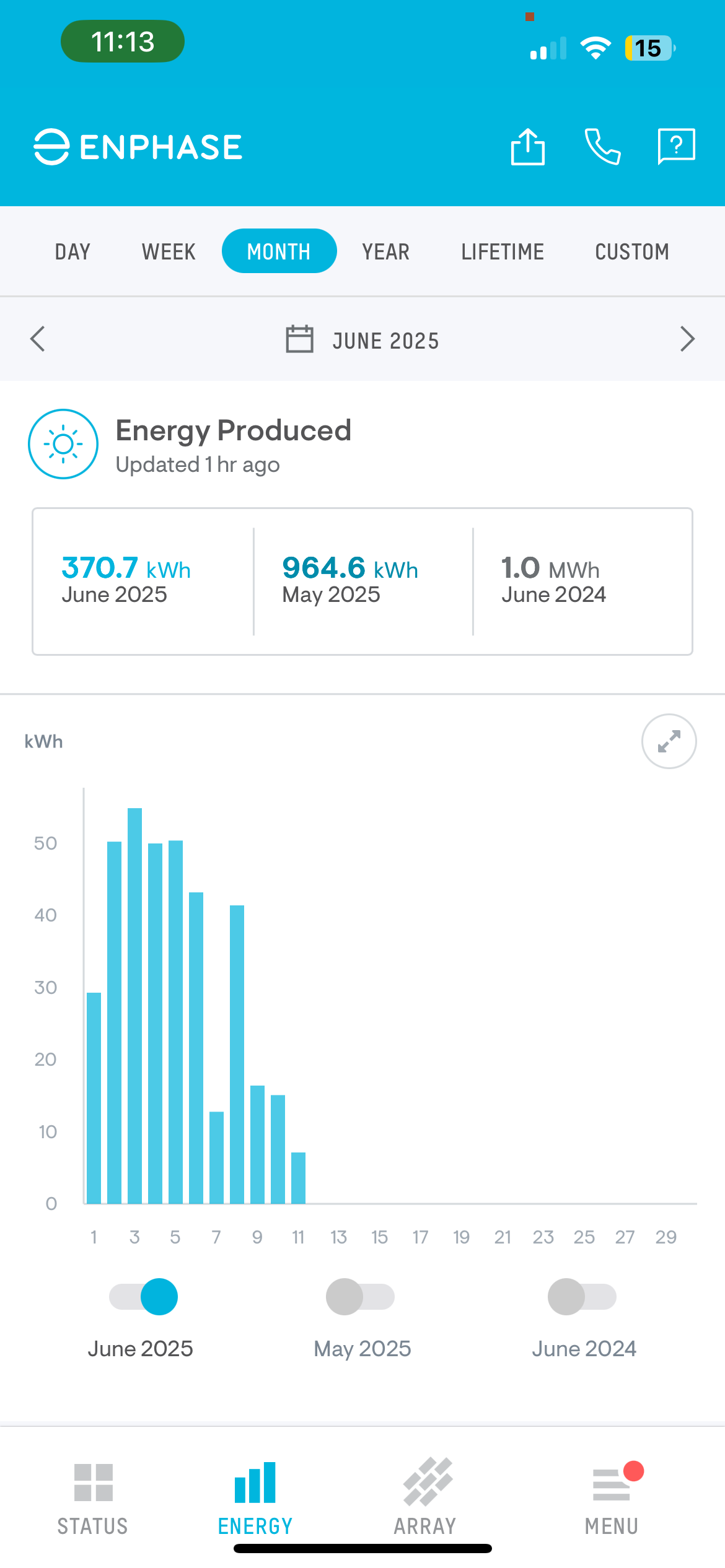Share the energy report

point(528,147)
